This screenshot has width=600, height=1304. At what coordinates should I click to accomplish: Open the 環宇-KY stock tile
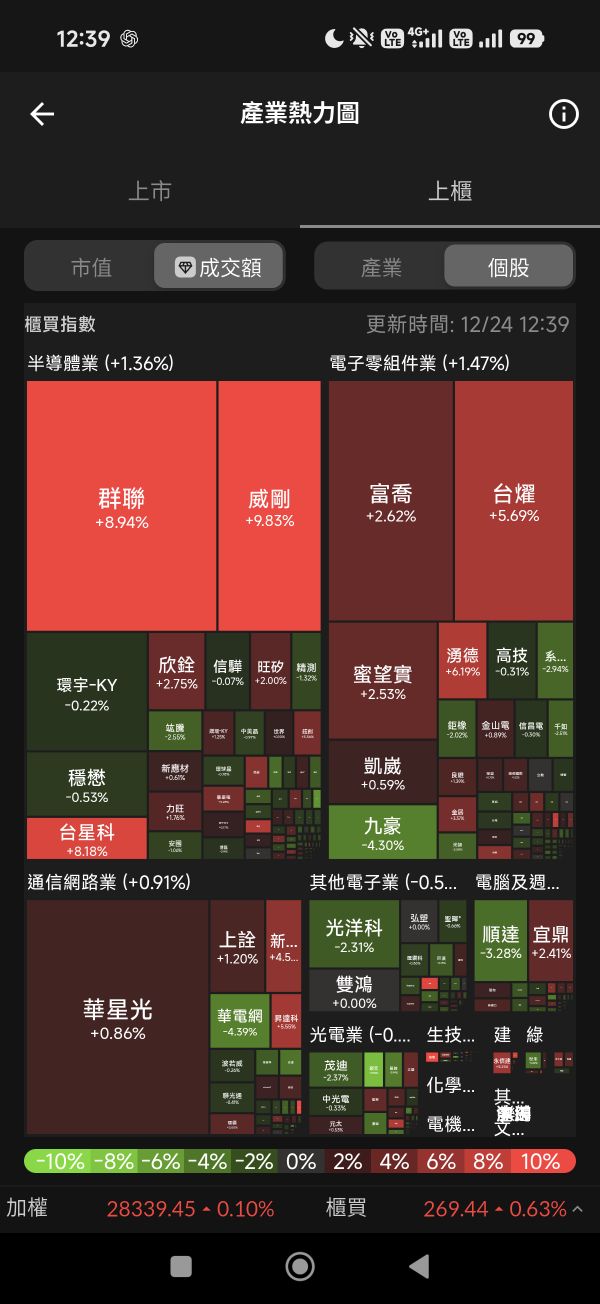(x=86, y=692)
